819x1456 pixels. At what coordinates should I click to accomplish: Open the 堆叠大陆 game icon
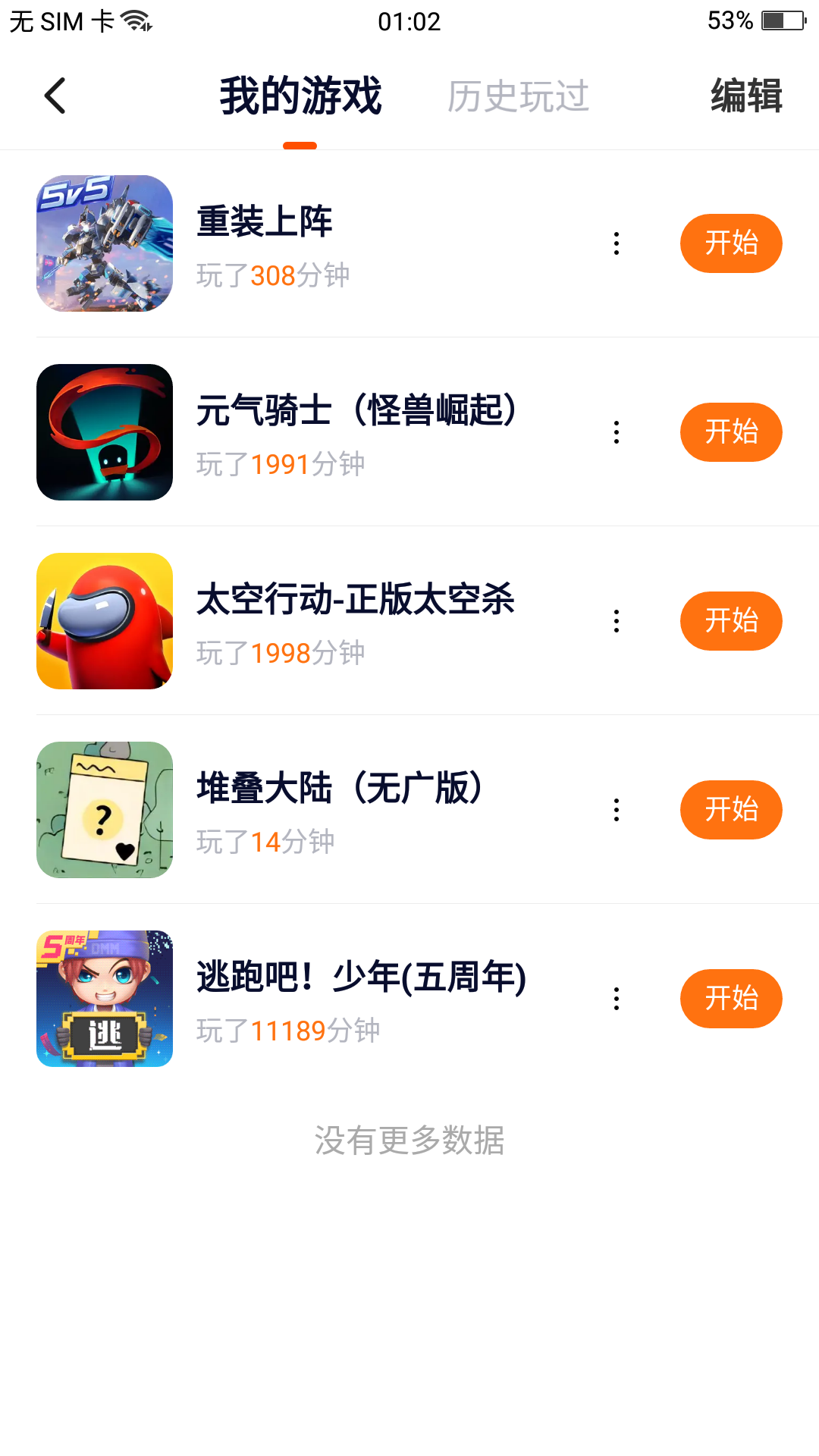(105, 810)
